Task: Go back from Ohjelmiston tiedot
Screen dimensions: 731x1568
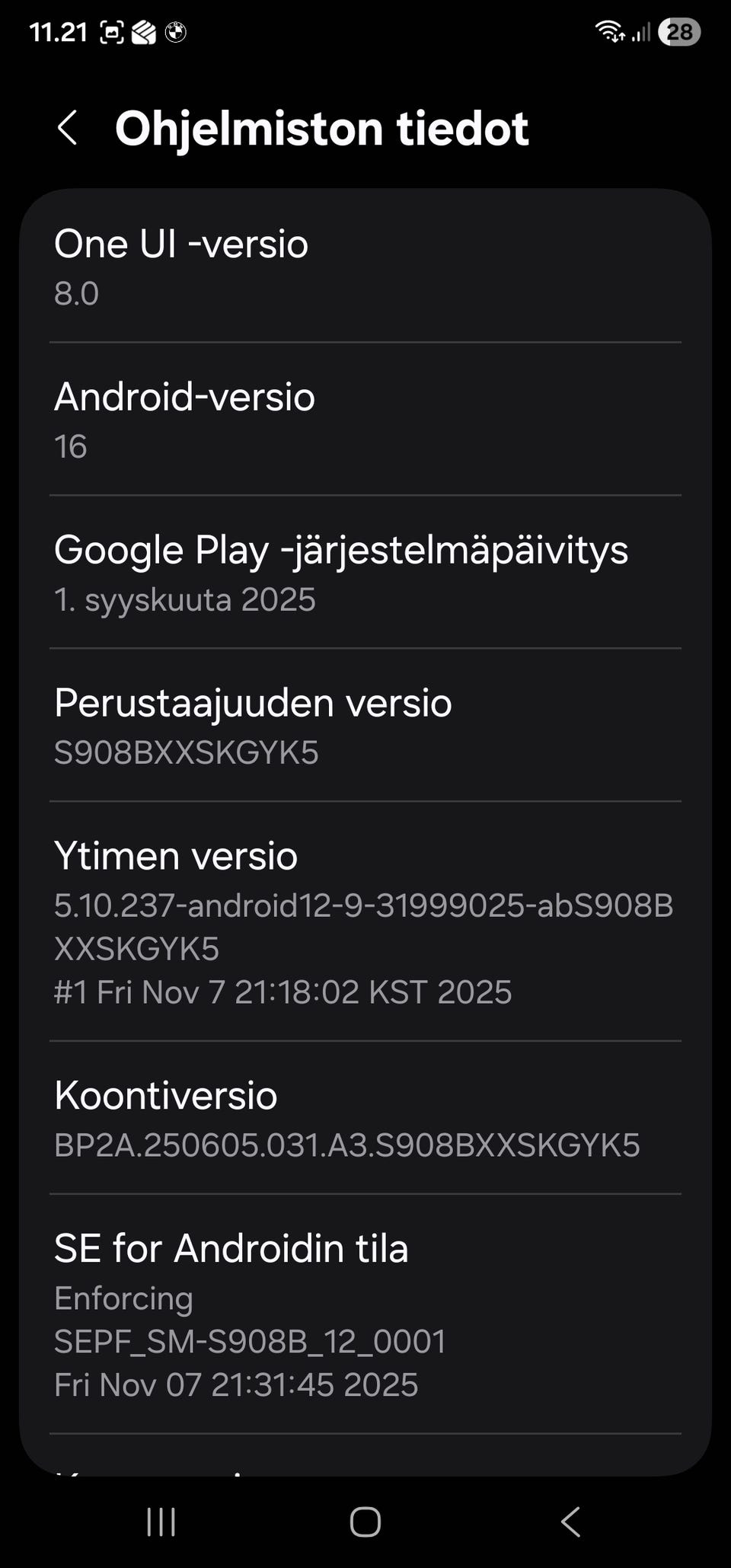Action: click(x=68, y=127)
